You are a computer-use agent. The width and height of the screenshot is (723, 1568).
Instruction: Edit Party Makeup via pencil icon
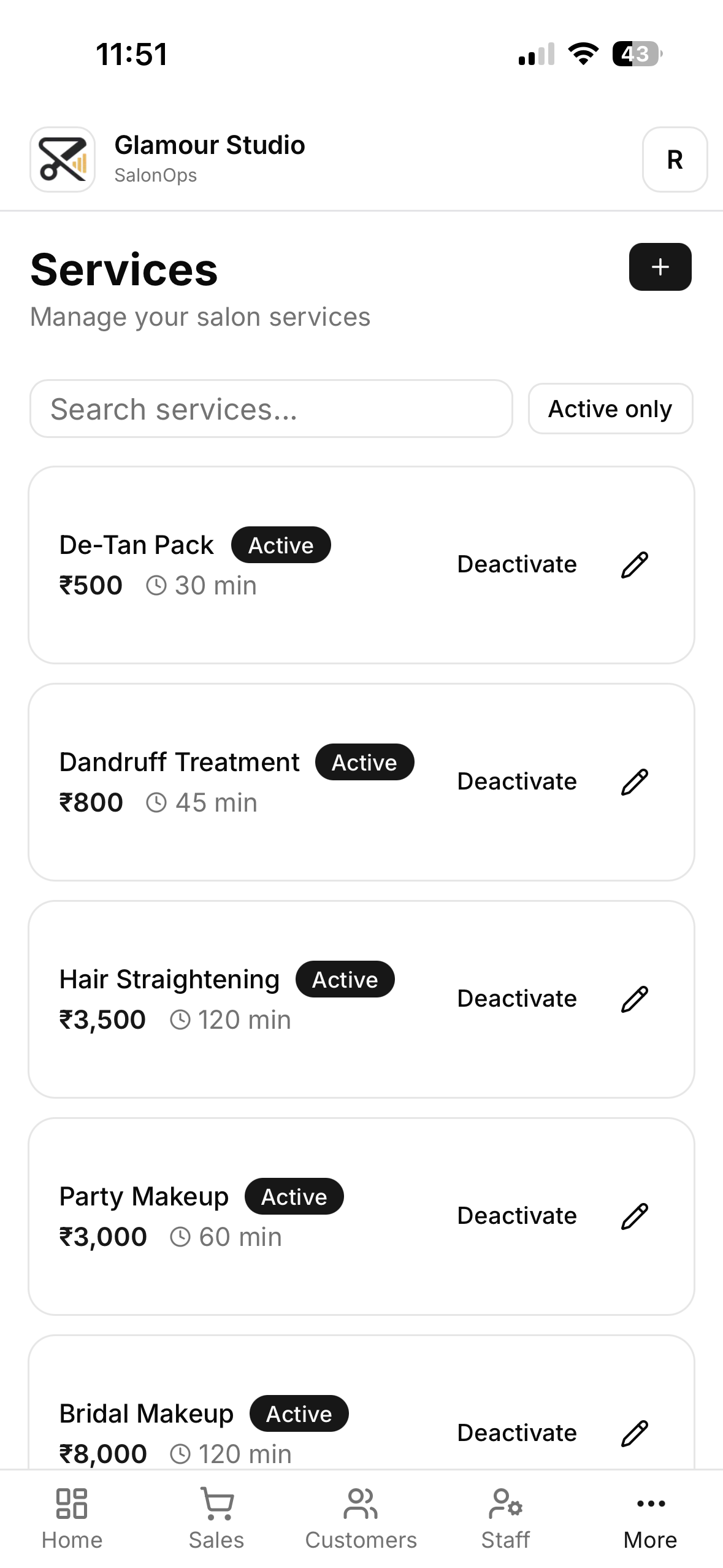634,1216
